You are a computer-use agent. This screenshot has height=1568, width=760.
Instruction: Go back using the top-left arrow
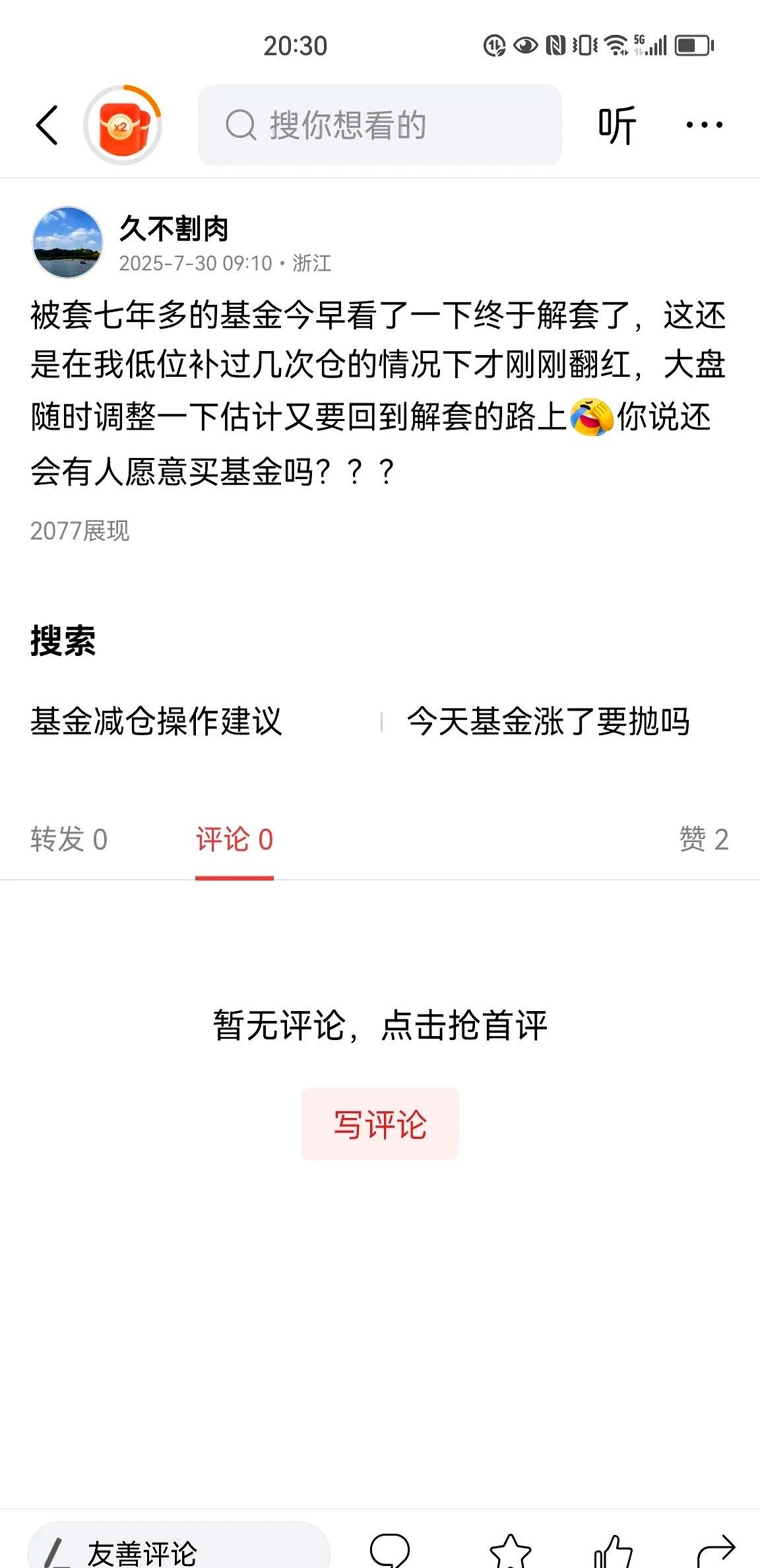click(47, 125)
